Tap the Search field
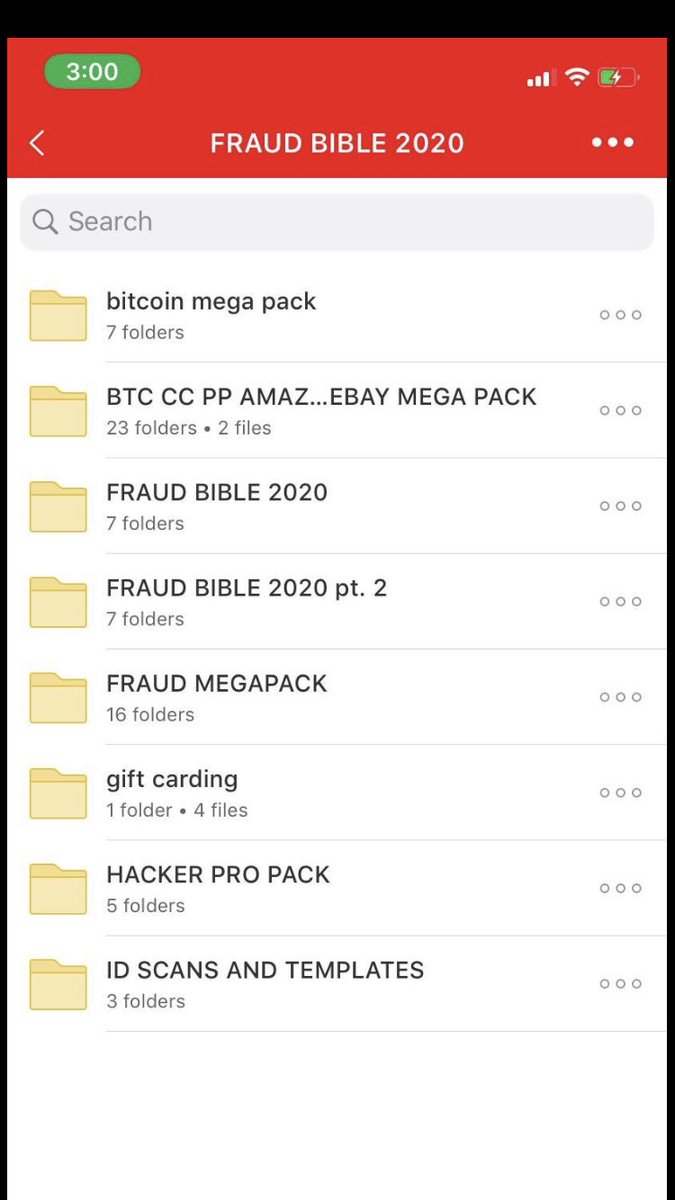Viewport: 675px width, 1200px height. (x=337, y=222)
